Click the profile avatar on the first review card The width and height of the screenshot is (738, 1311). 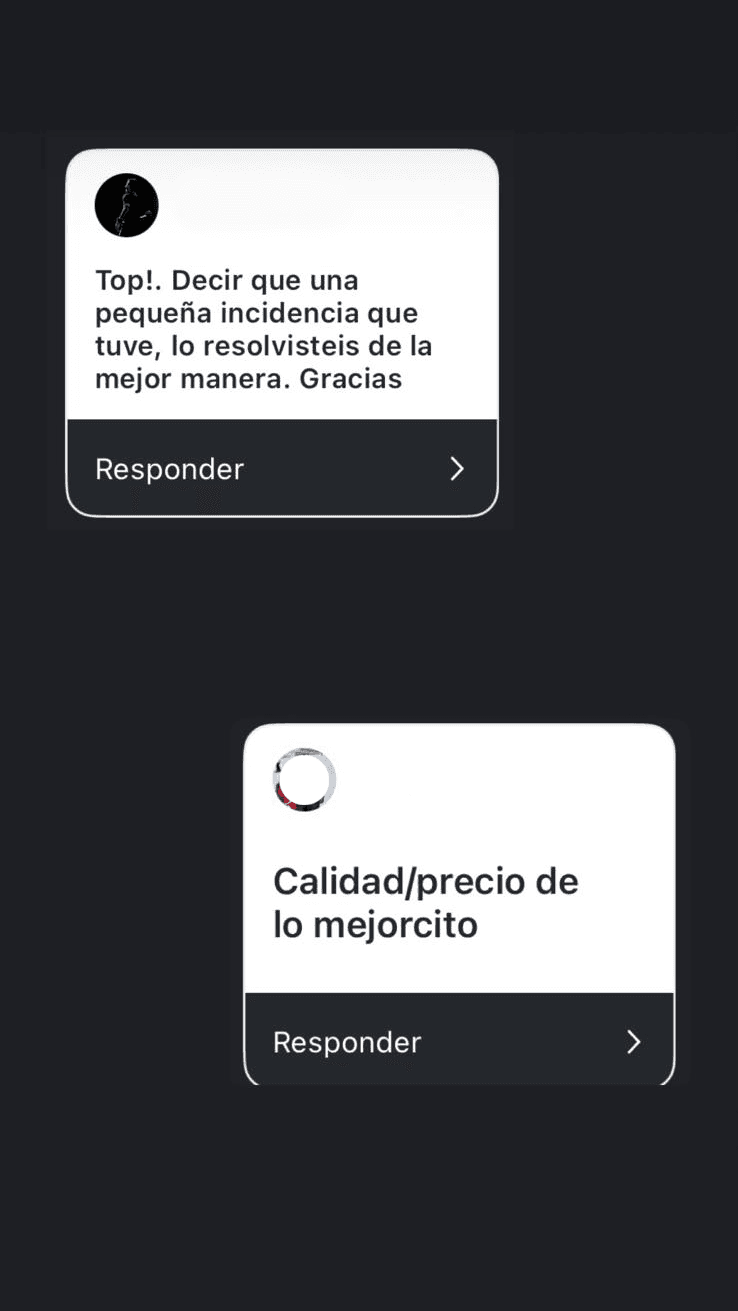coord(126,204)
